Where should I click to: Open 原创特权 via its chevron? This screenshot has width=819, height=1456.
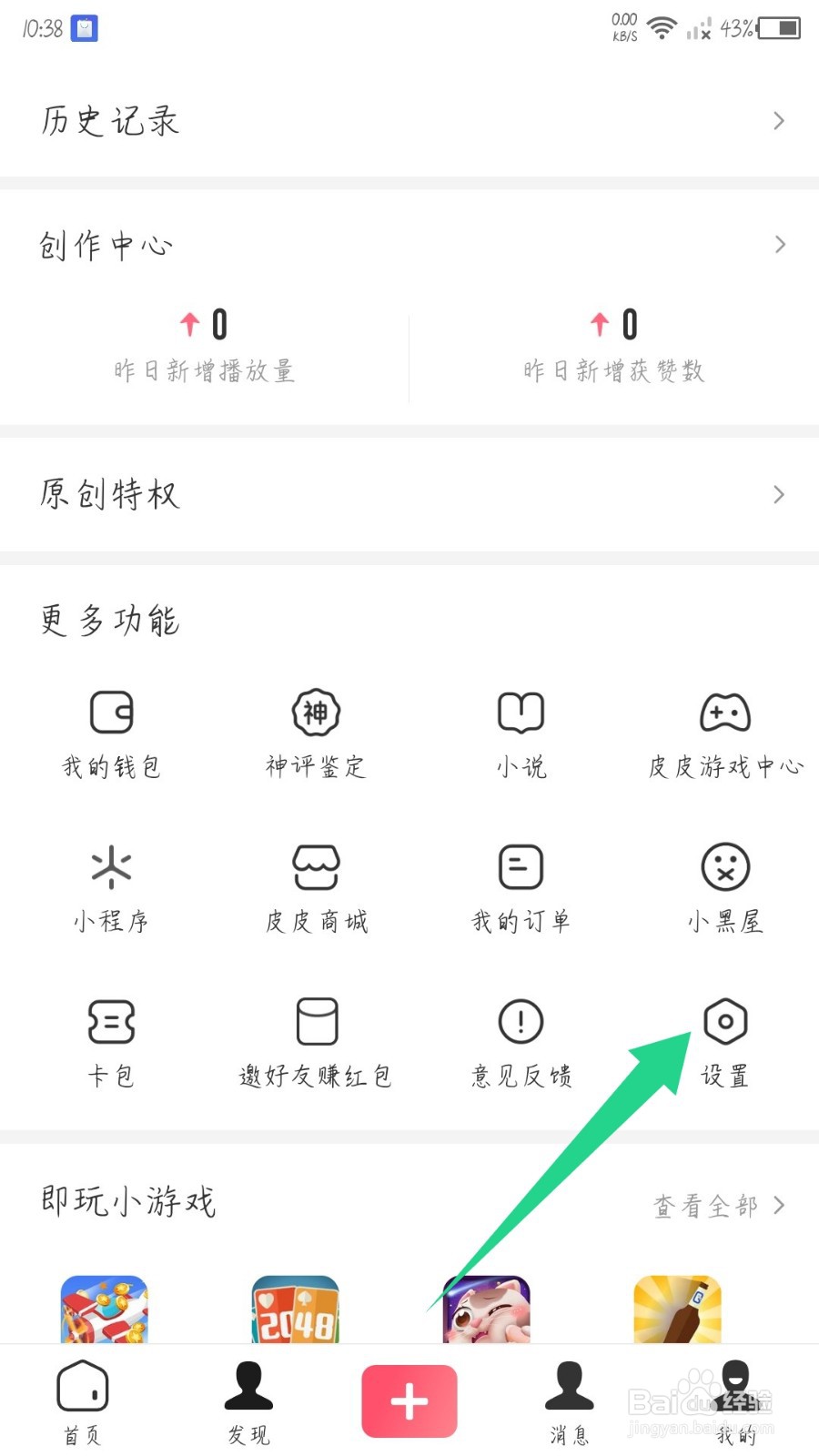pos(779,494)
